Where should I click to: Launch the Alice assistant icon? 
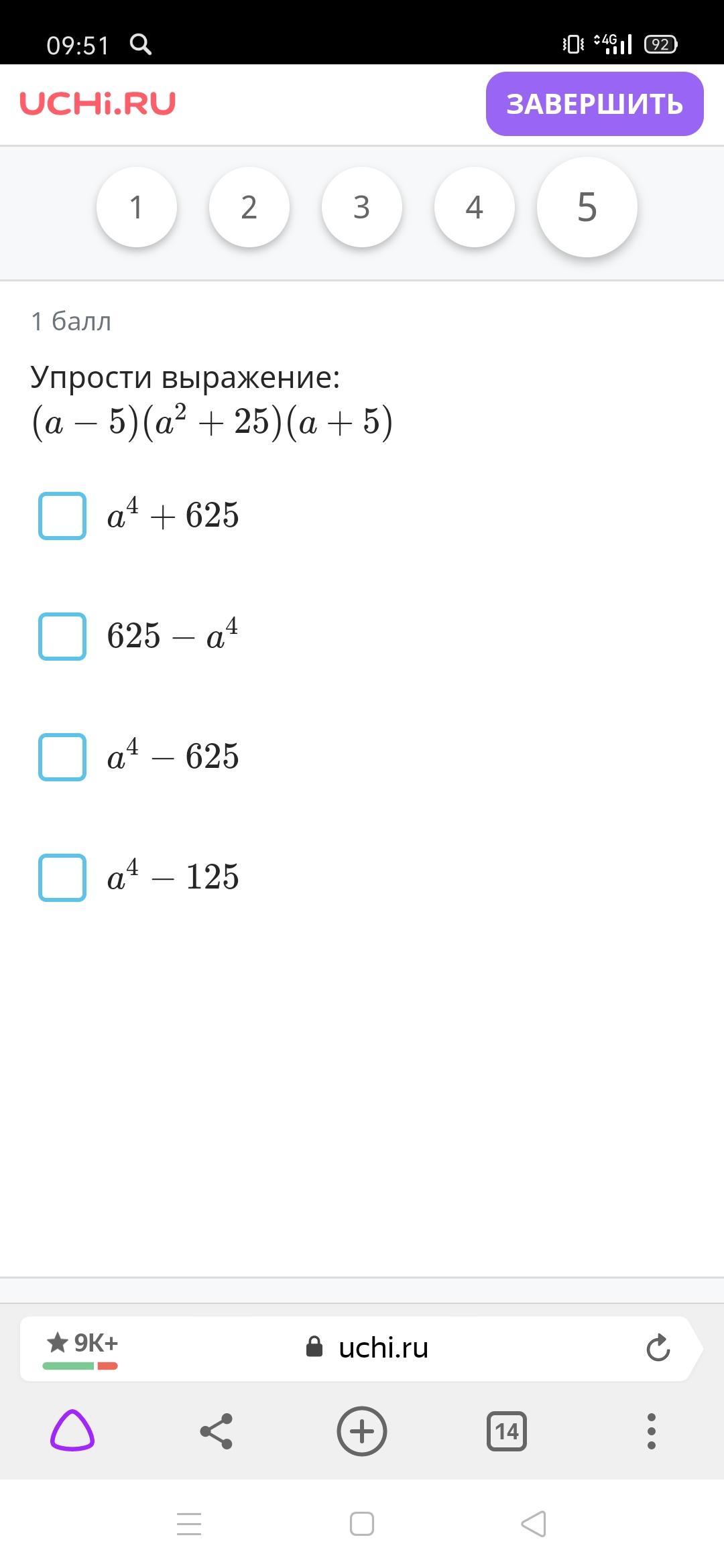[x=72, y=1432]
